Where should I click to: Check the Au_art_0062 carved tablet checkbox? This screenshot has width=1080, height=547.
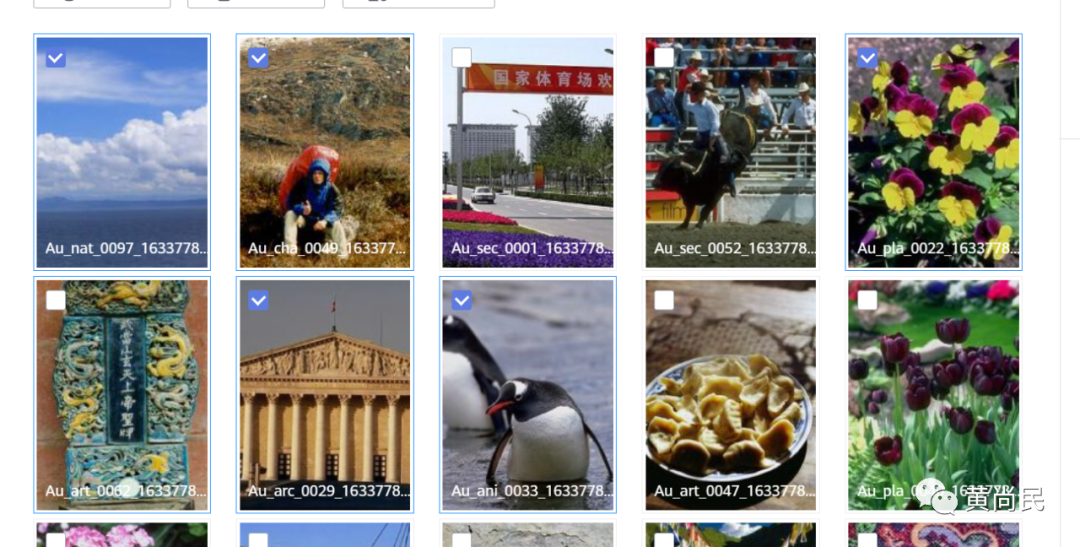click(x=56, y=300)
